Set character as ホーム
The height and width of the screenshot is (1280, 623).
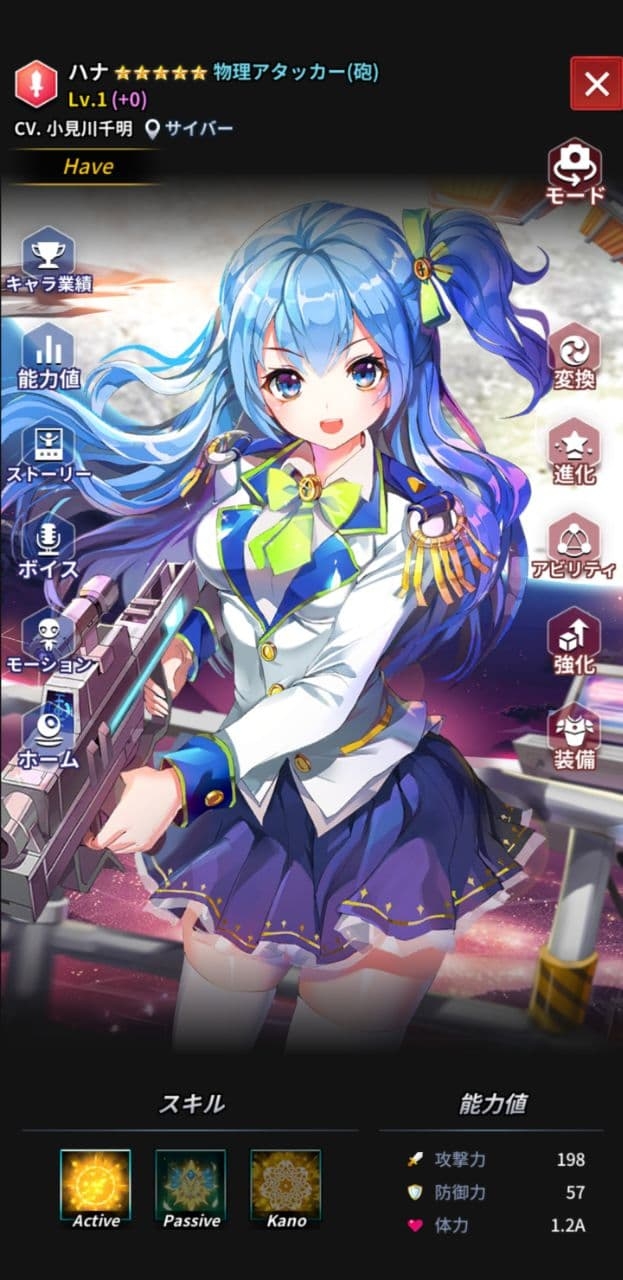click(48, 735)
